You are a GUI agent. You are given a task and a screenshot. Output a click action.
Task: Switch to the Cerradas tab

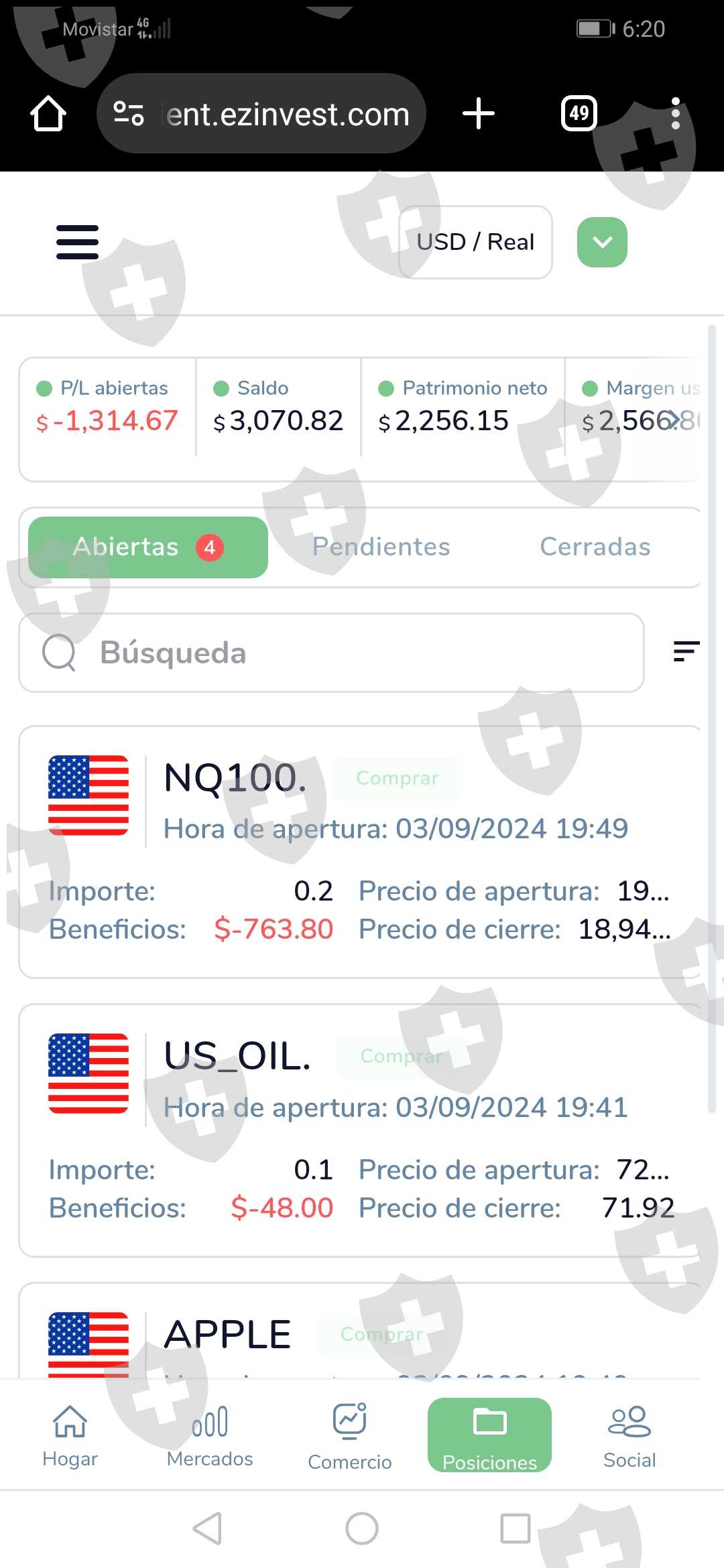coord(595,547)
